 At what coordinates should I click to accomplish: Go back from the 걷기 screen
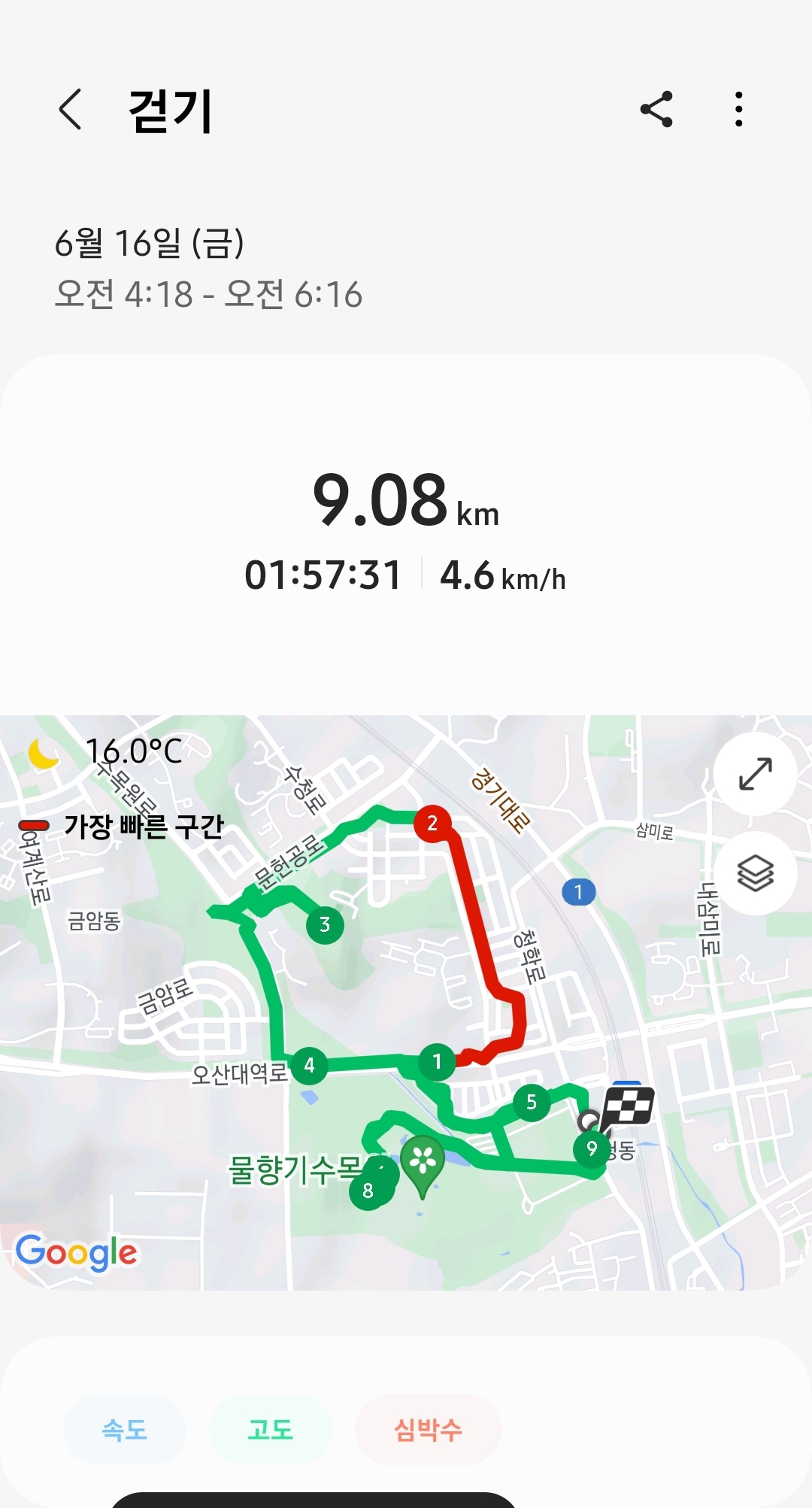pyautogui.click(x=71, y=110)
